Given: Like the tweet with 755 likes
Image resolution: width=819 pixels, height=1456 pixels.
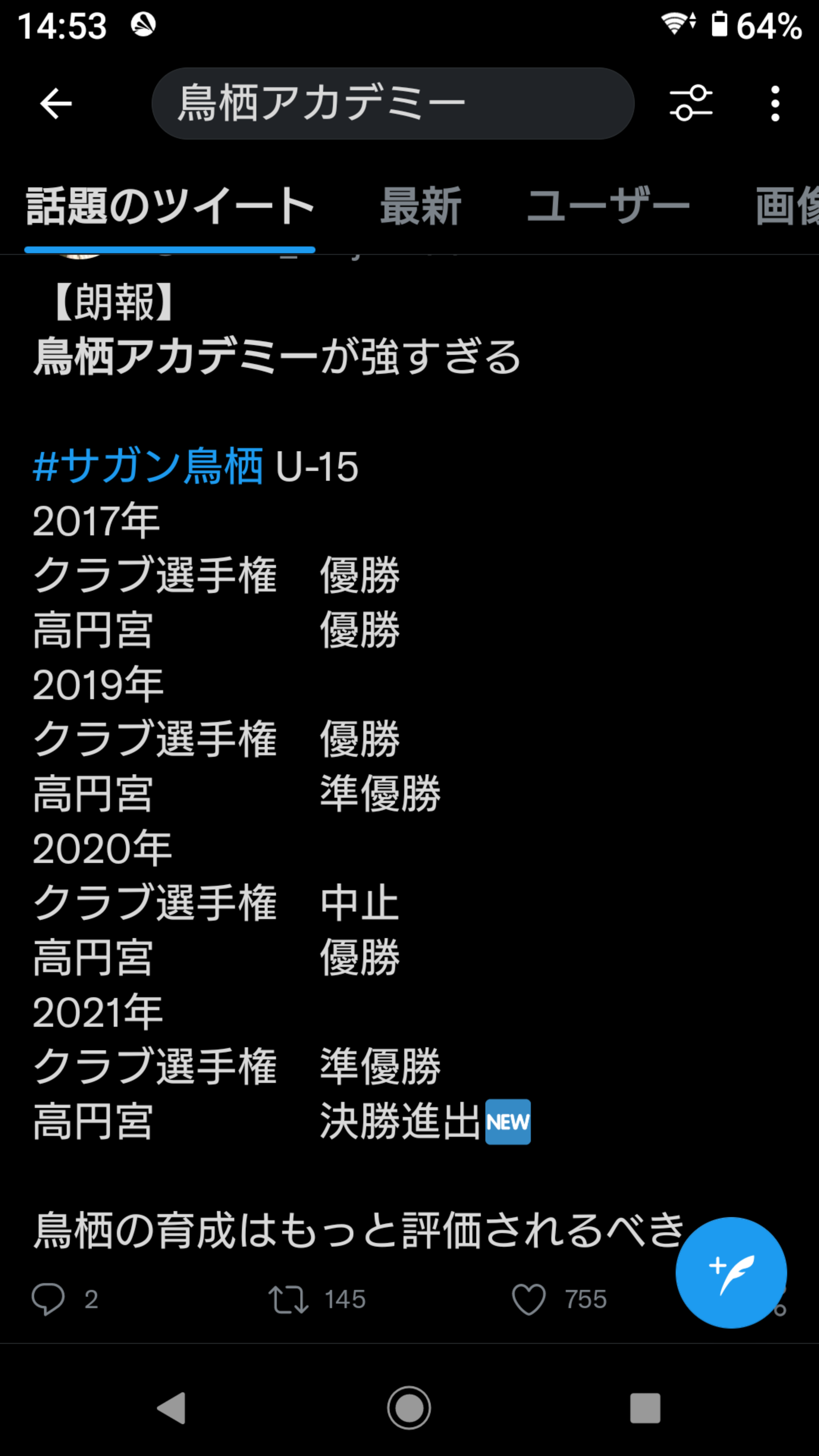Looking at the screenshot, I should 529,1299.
